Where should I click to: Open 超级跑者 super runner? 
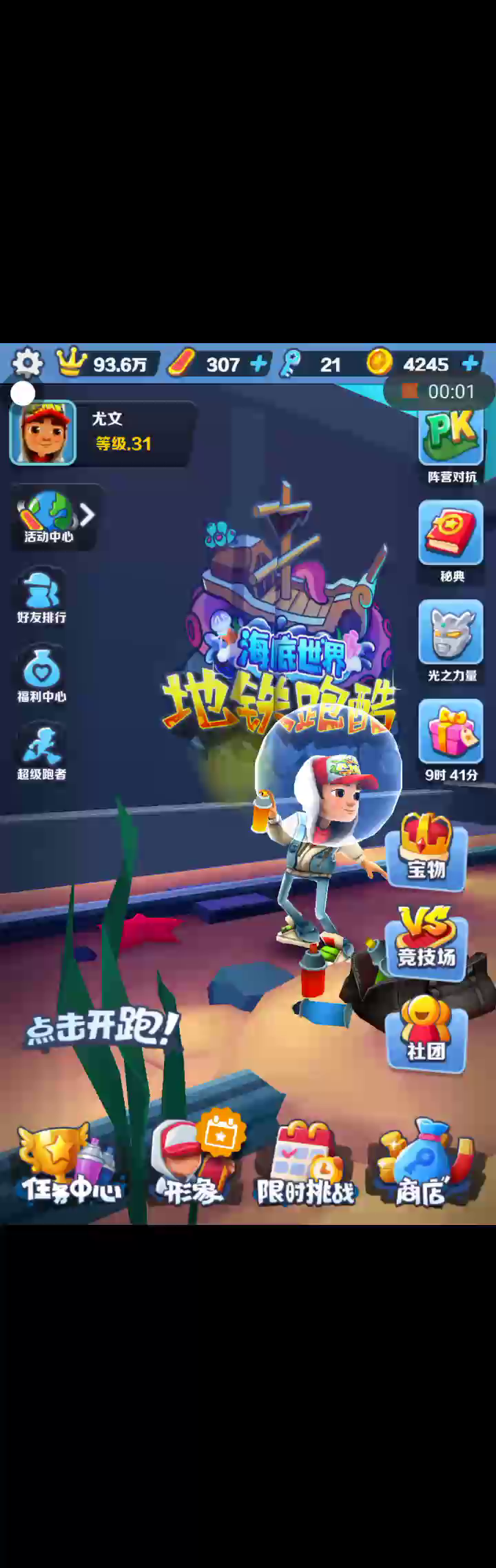pyautogui.click(x=41, y=753)
